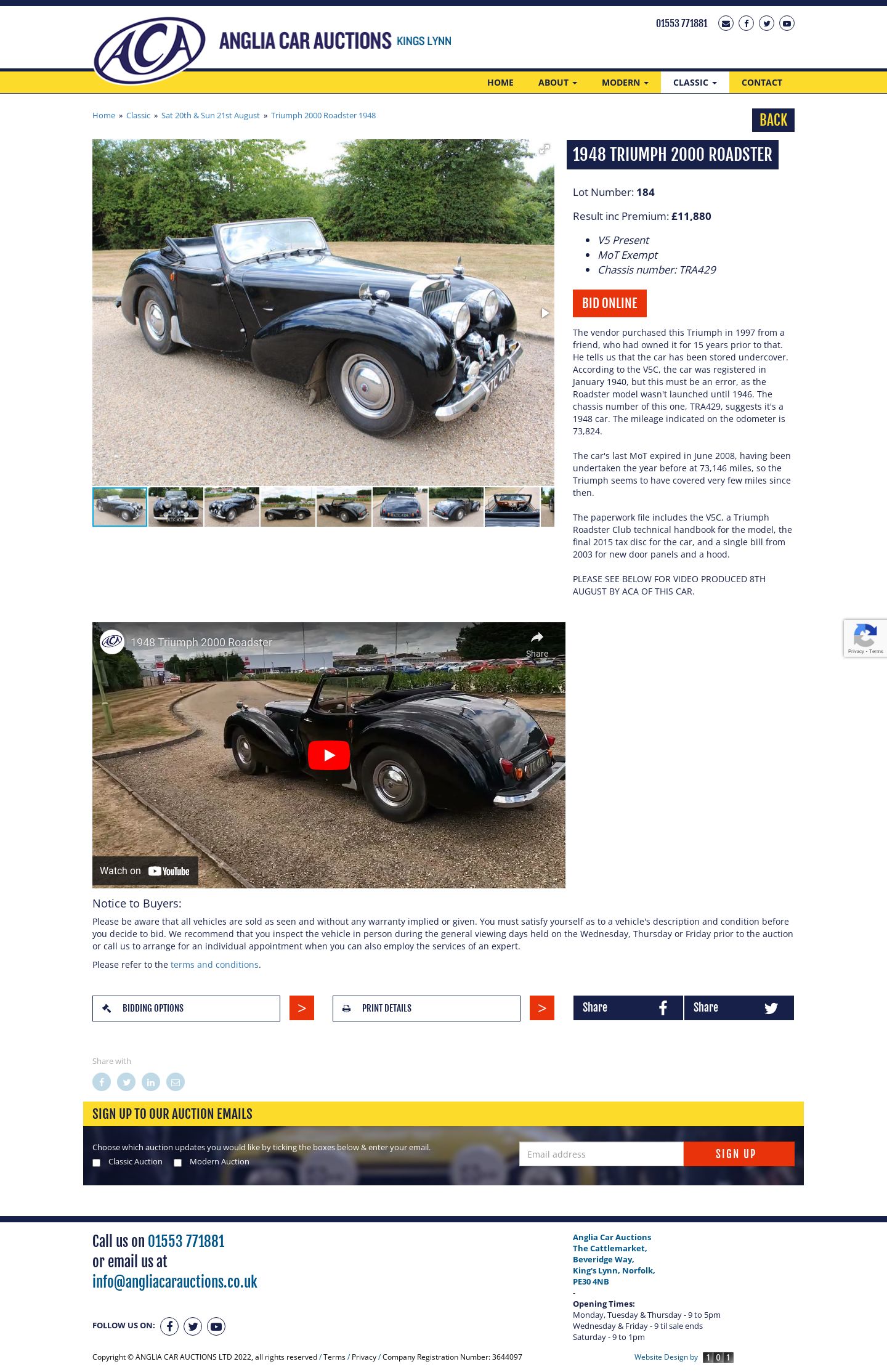Tick the Modern Auction checkbox
The width and height of the screenshot is (887, 1372).
178,1163
